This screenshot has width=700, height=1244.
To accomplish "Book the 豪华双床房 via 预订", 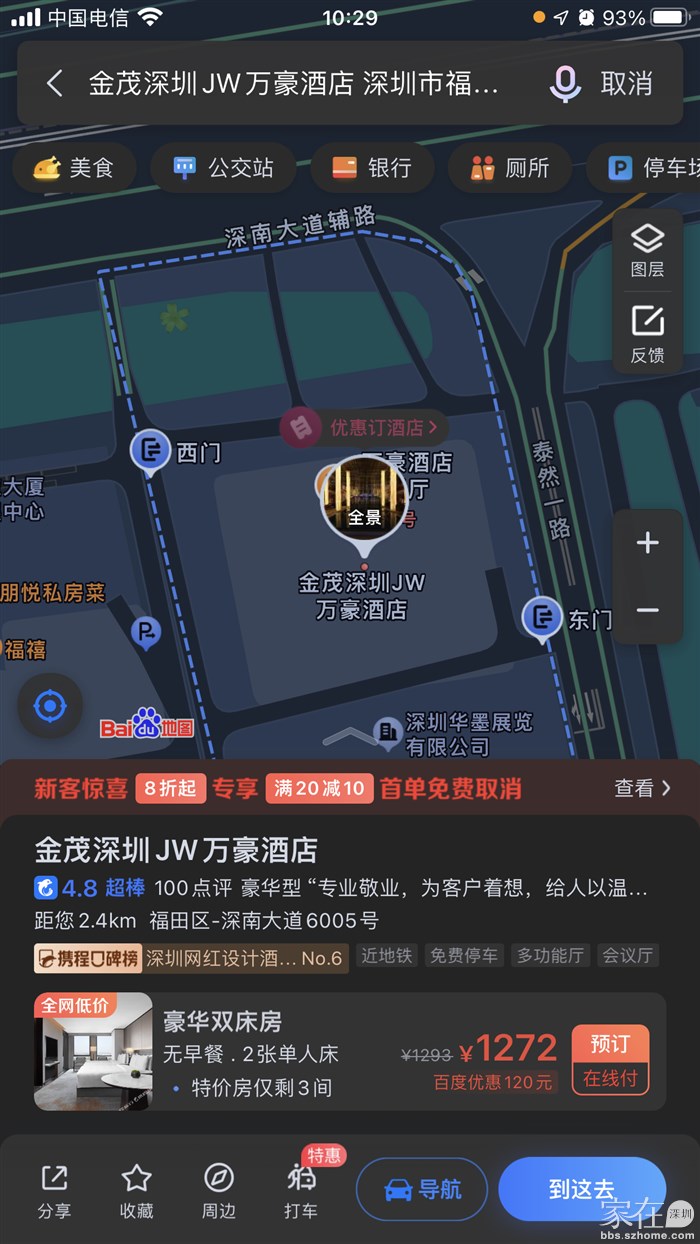I will point(610,1060).
